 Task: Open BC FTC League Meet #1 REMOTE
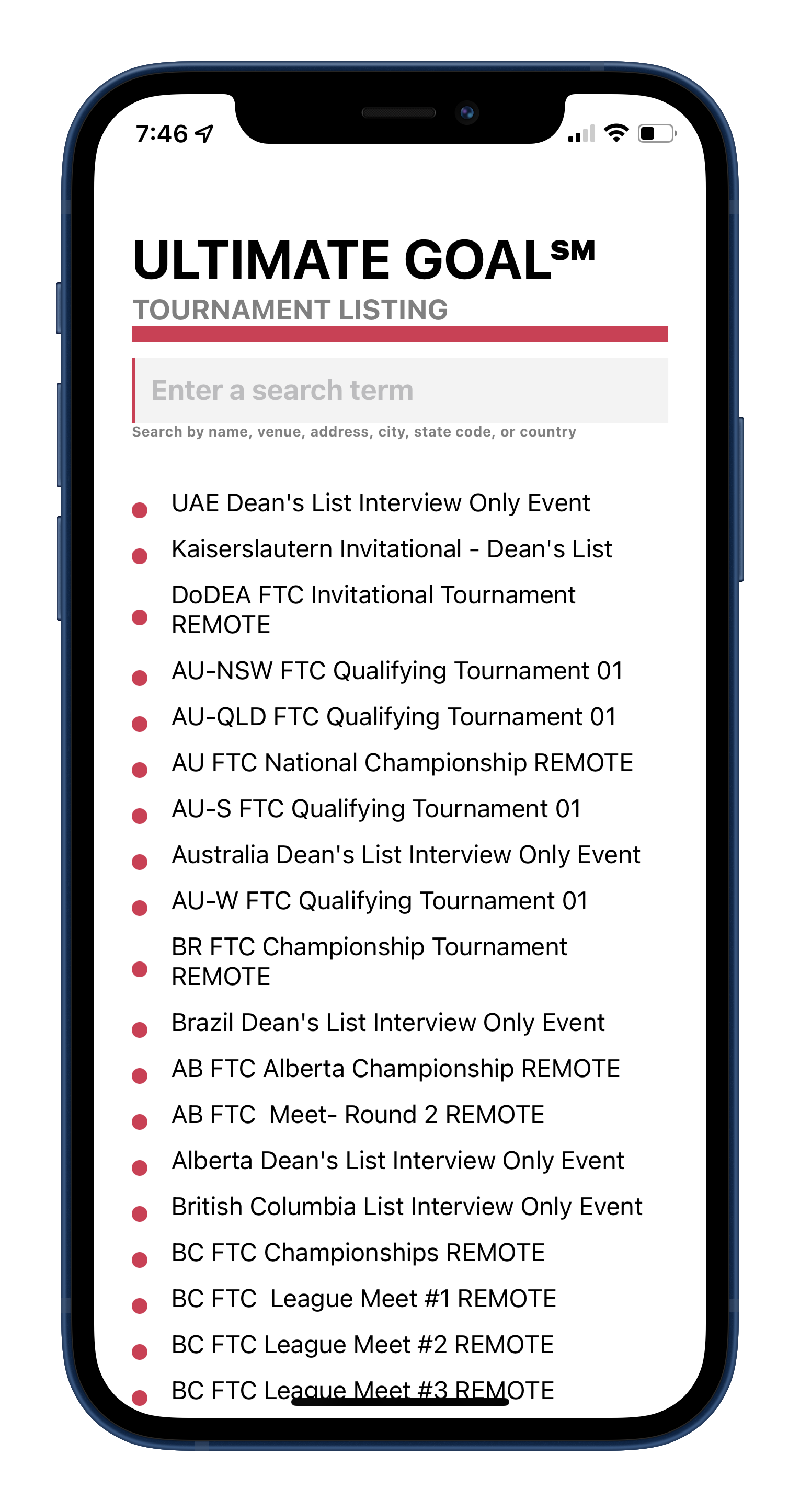(364, 1298)
